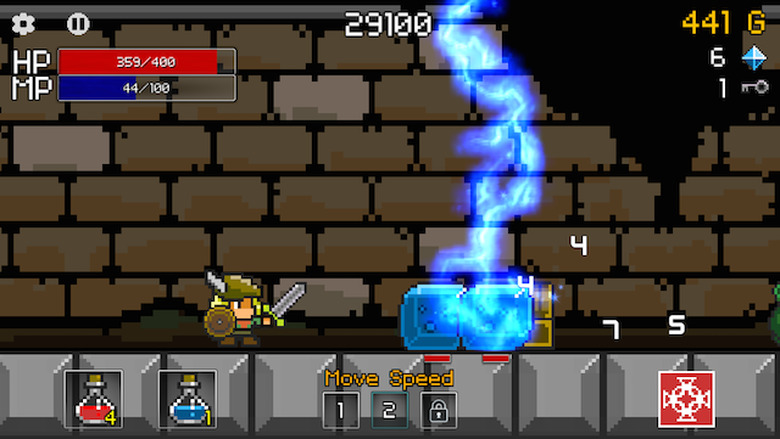Use the blue mana potion

[x=188, y=400]
